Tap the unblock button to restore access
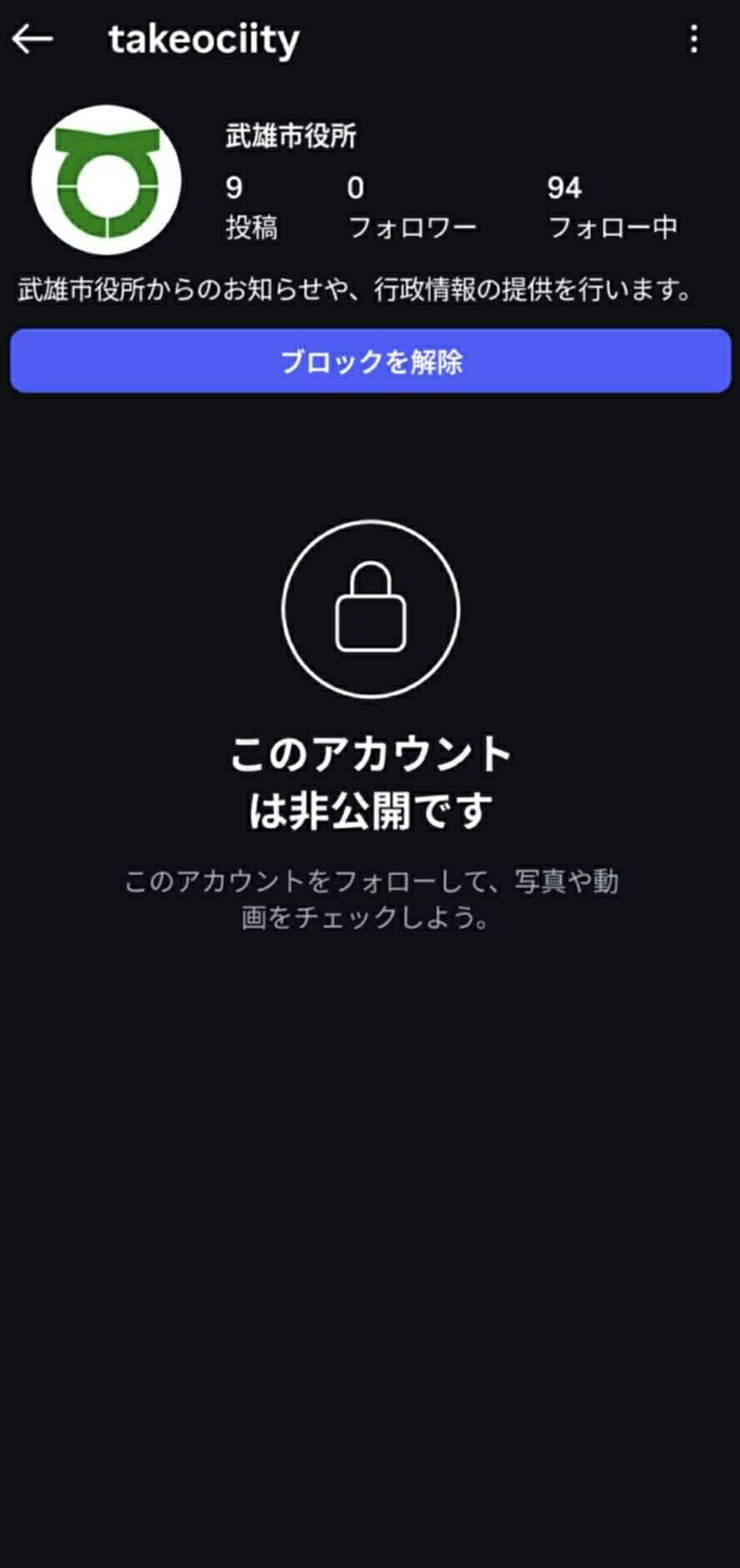This screenshot has height=1568, width=740. (370, 361)
